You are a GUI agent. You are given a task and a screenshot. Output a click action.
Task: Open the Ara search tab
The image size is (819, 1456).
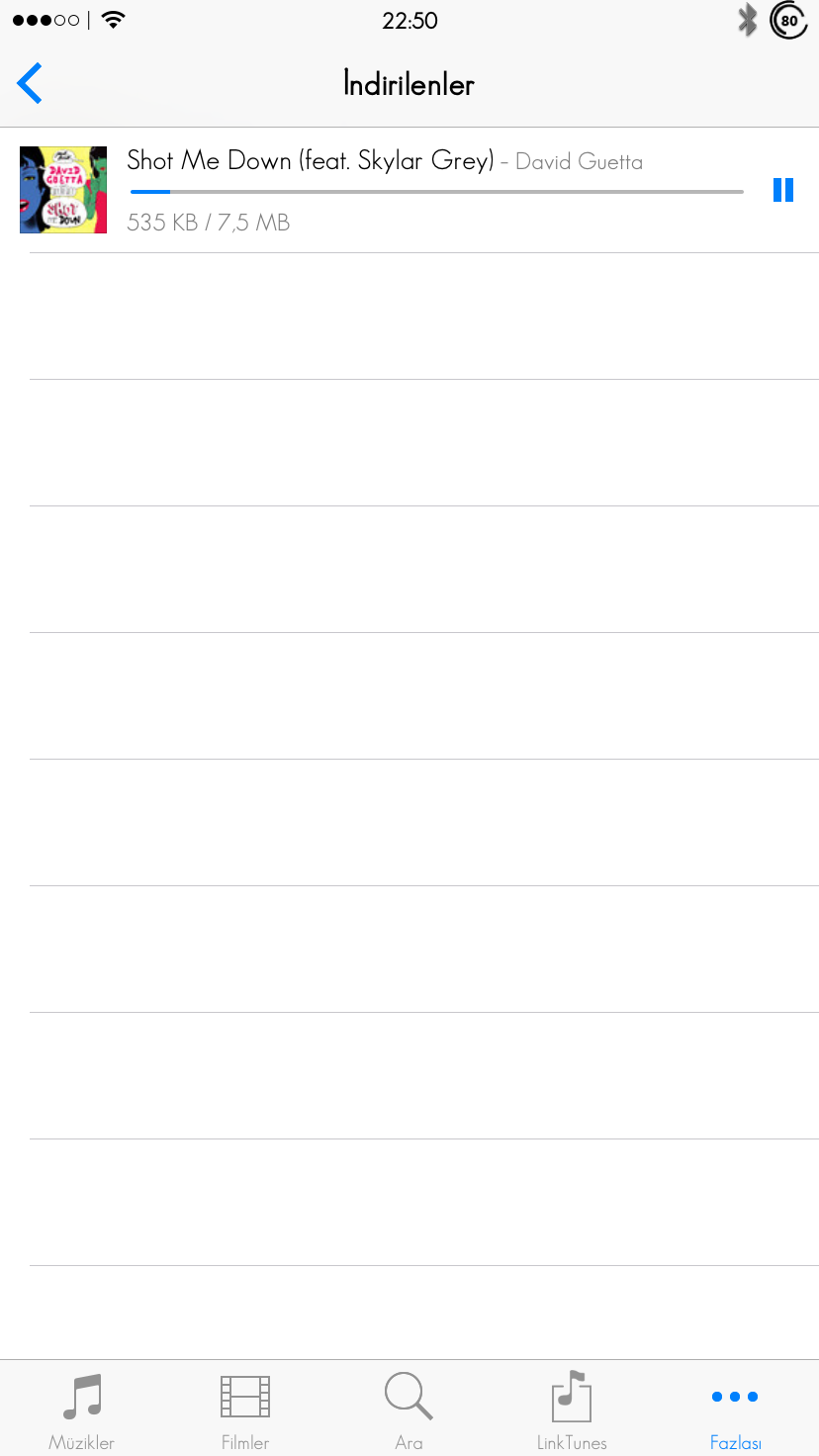click(x=409, y=1410)
